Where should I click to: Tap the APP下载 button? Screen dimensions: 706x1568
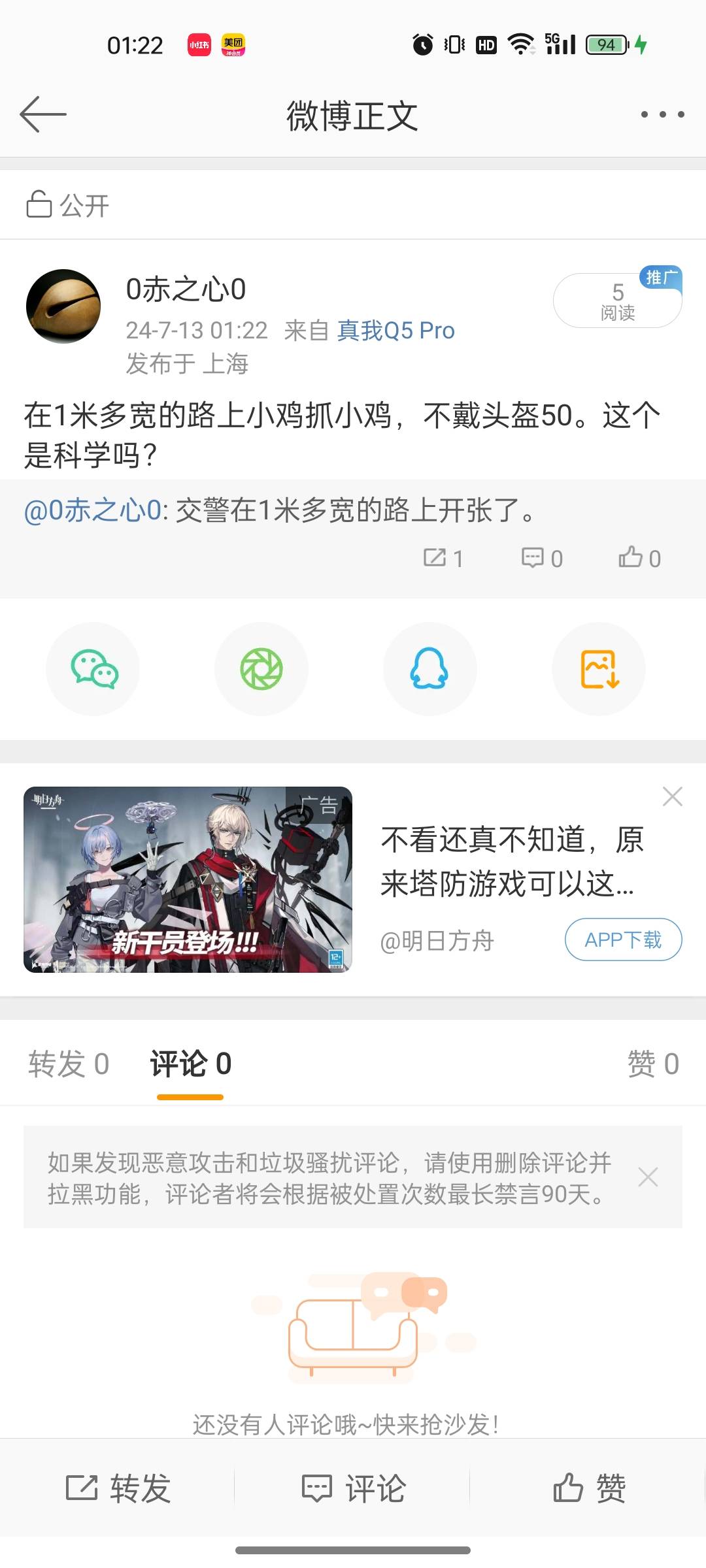pos(624,939)
